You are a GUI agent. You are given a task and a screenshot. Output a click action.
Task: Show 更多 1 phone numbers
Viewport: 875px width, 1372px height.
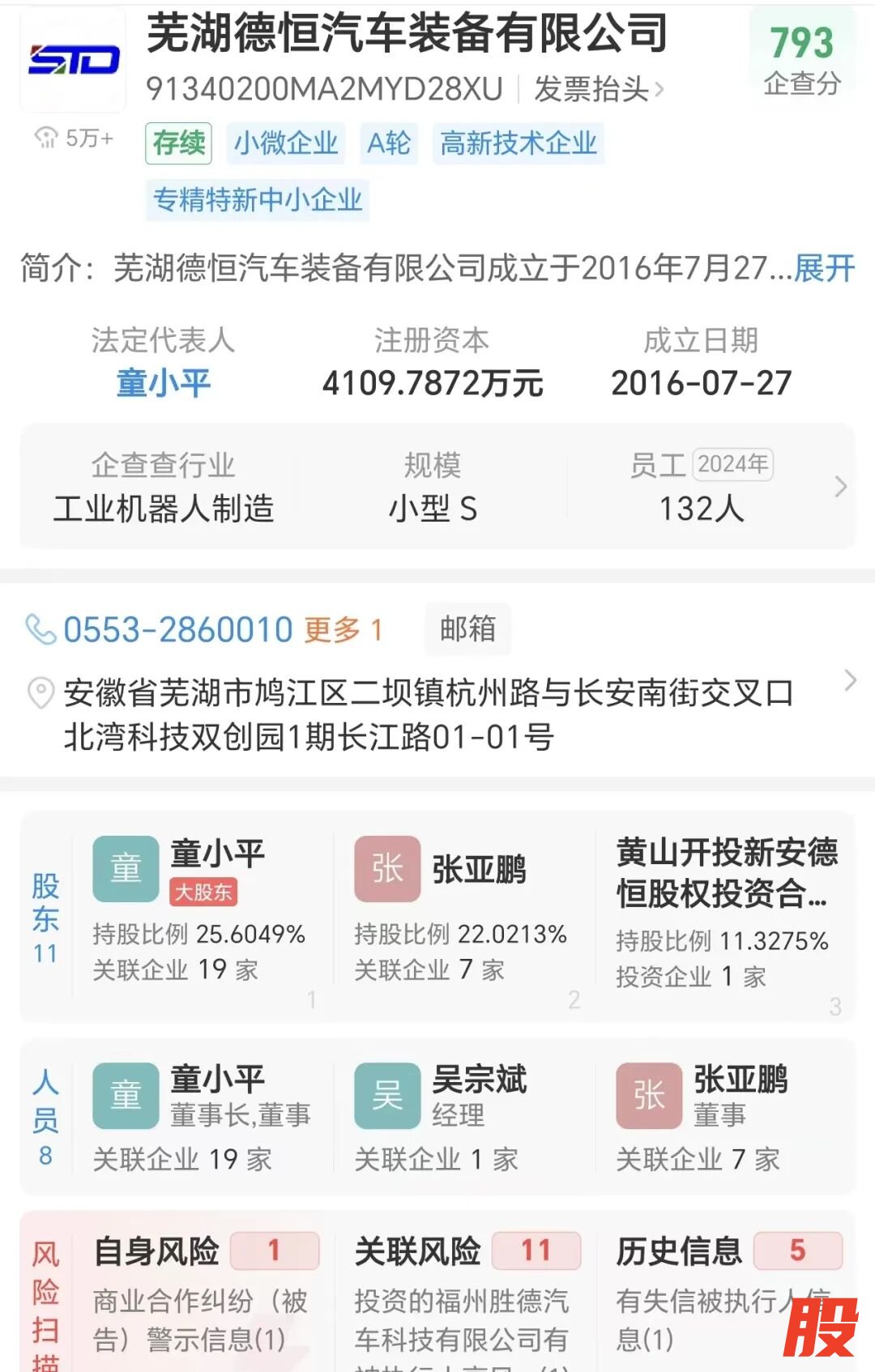coord(343,629)
